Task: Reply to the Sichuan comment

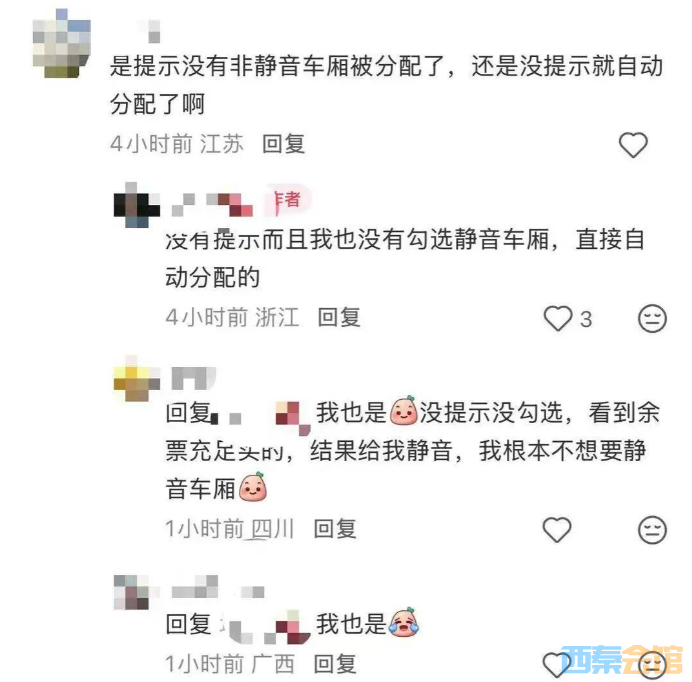Action: pyautogui.click(x=335, y=529)
